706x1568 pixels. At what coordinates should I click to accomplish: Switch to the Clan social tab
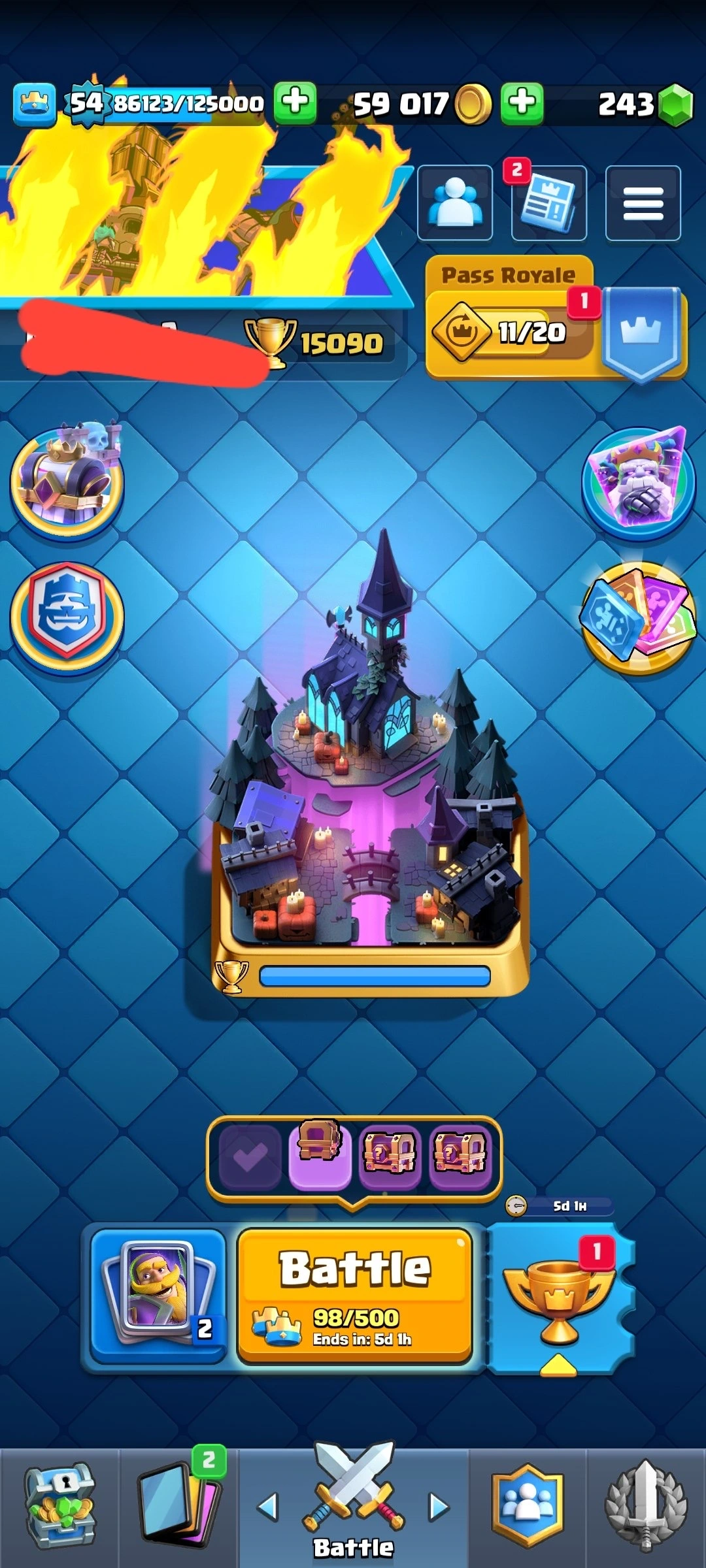coord(528,1506)
